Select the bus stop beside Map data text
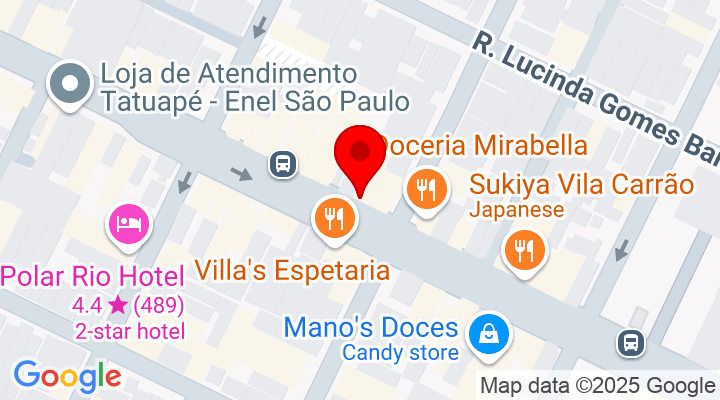720x400 pixels. click(x=631, y=343)
